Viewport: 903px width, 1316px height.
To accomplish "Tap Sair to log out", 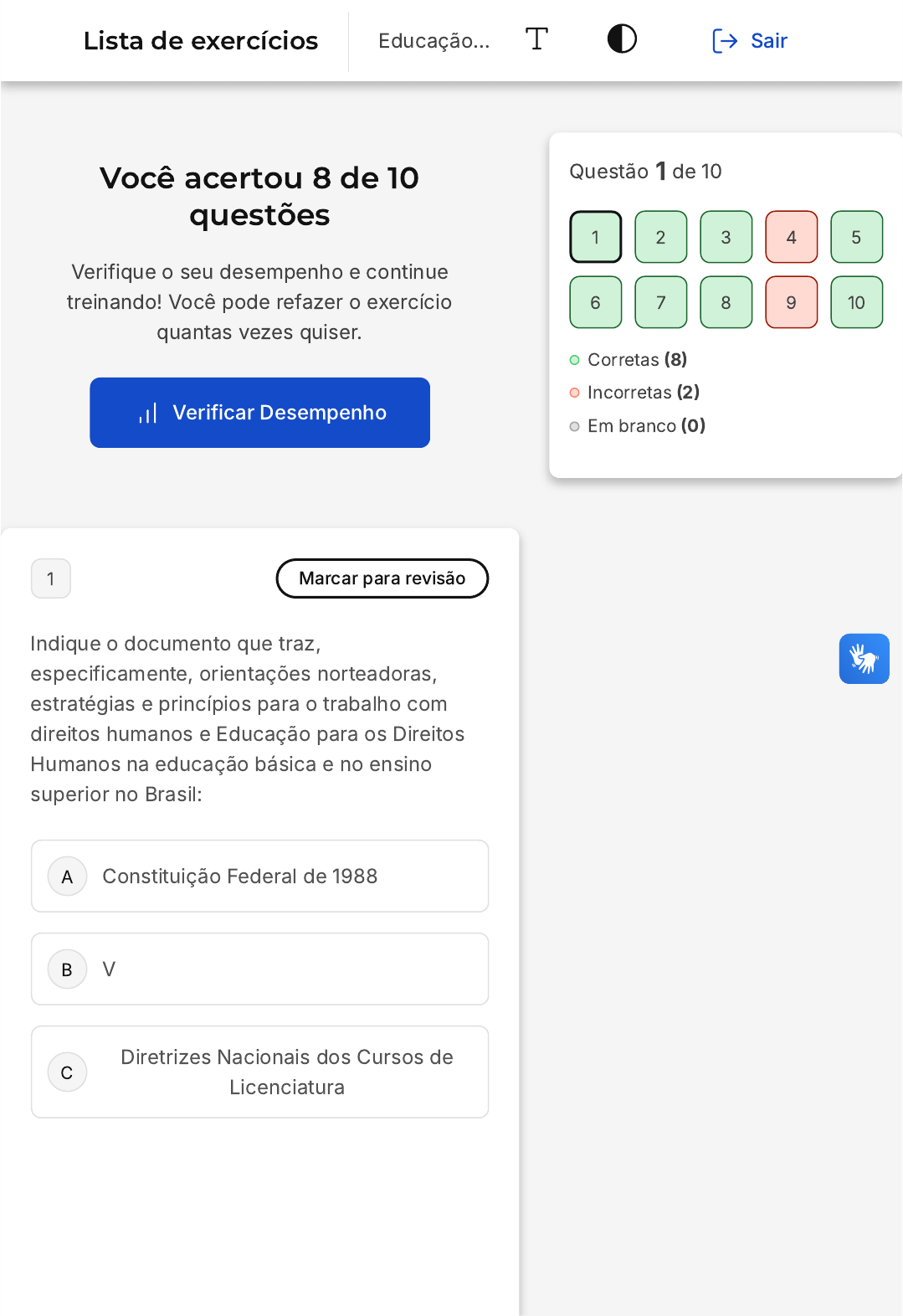I will tap(750, 41).
